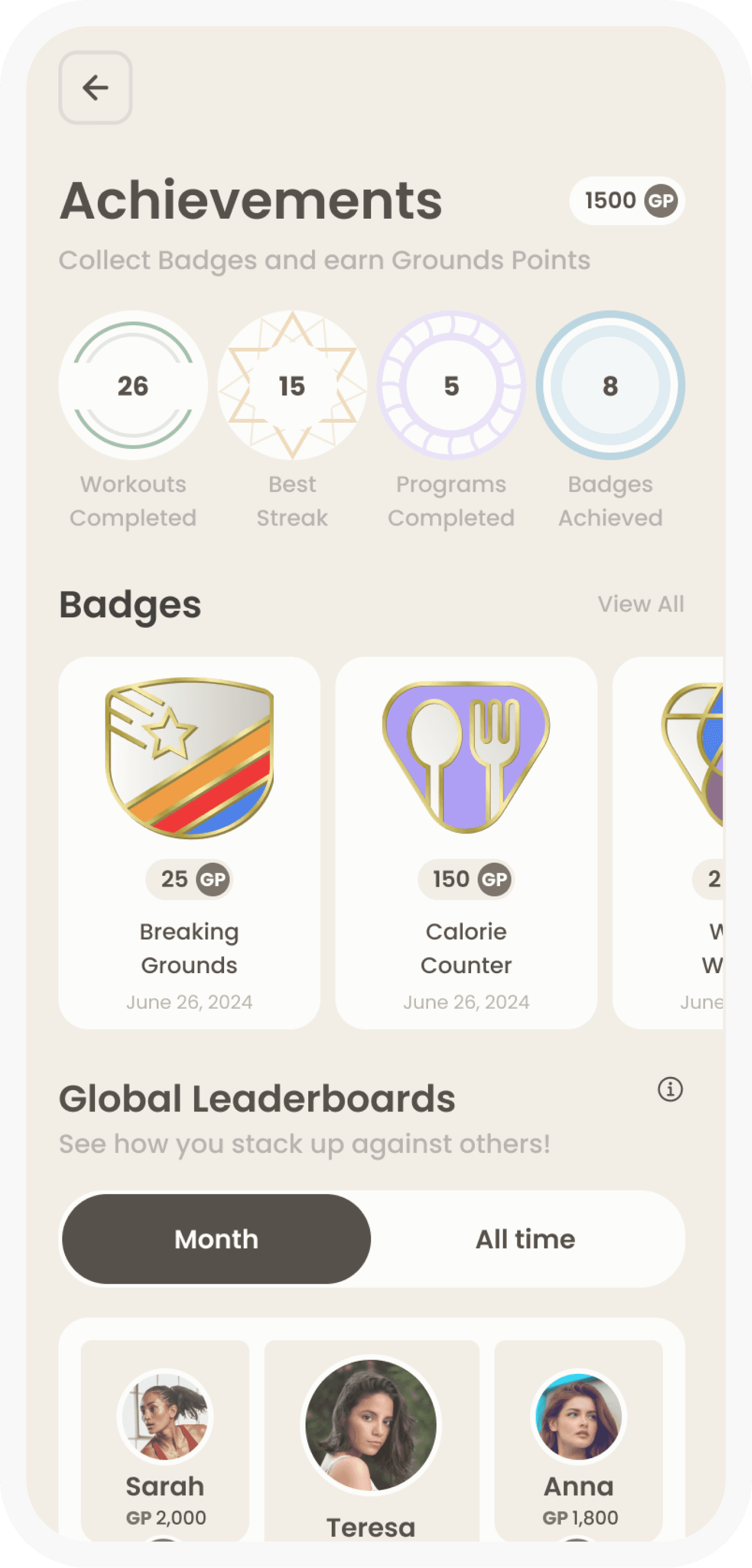The image size is (752, 1568).
Task: Tap the GP coin icon beside 1500
Action: pos(660,201)
